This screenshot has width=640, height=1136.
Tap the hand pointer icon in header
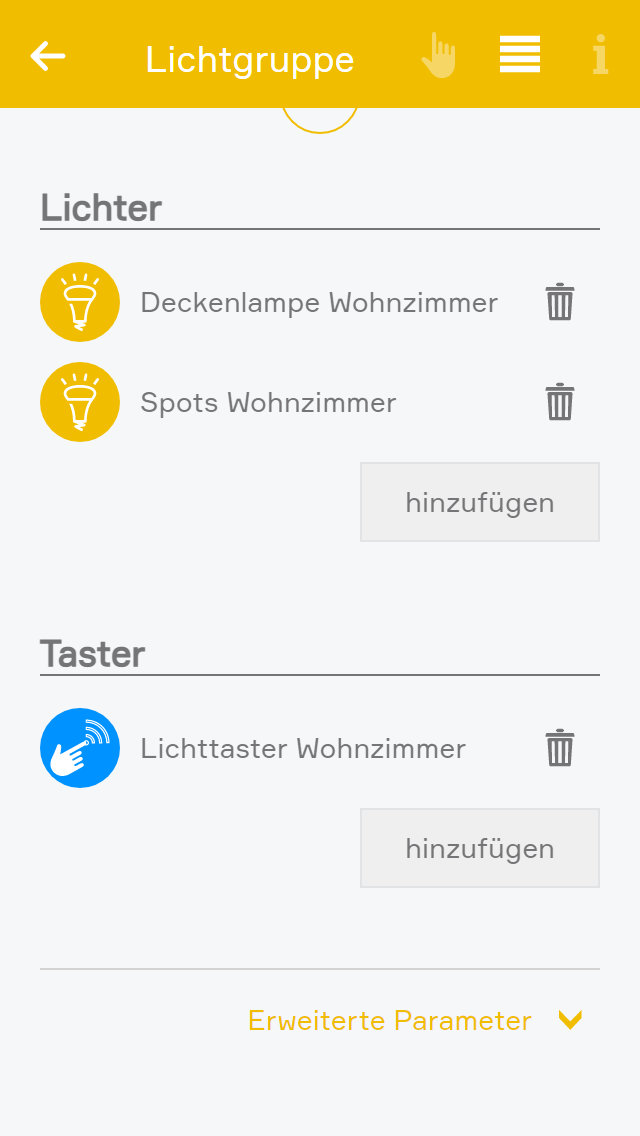click(x=438, y=56)
